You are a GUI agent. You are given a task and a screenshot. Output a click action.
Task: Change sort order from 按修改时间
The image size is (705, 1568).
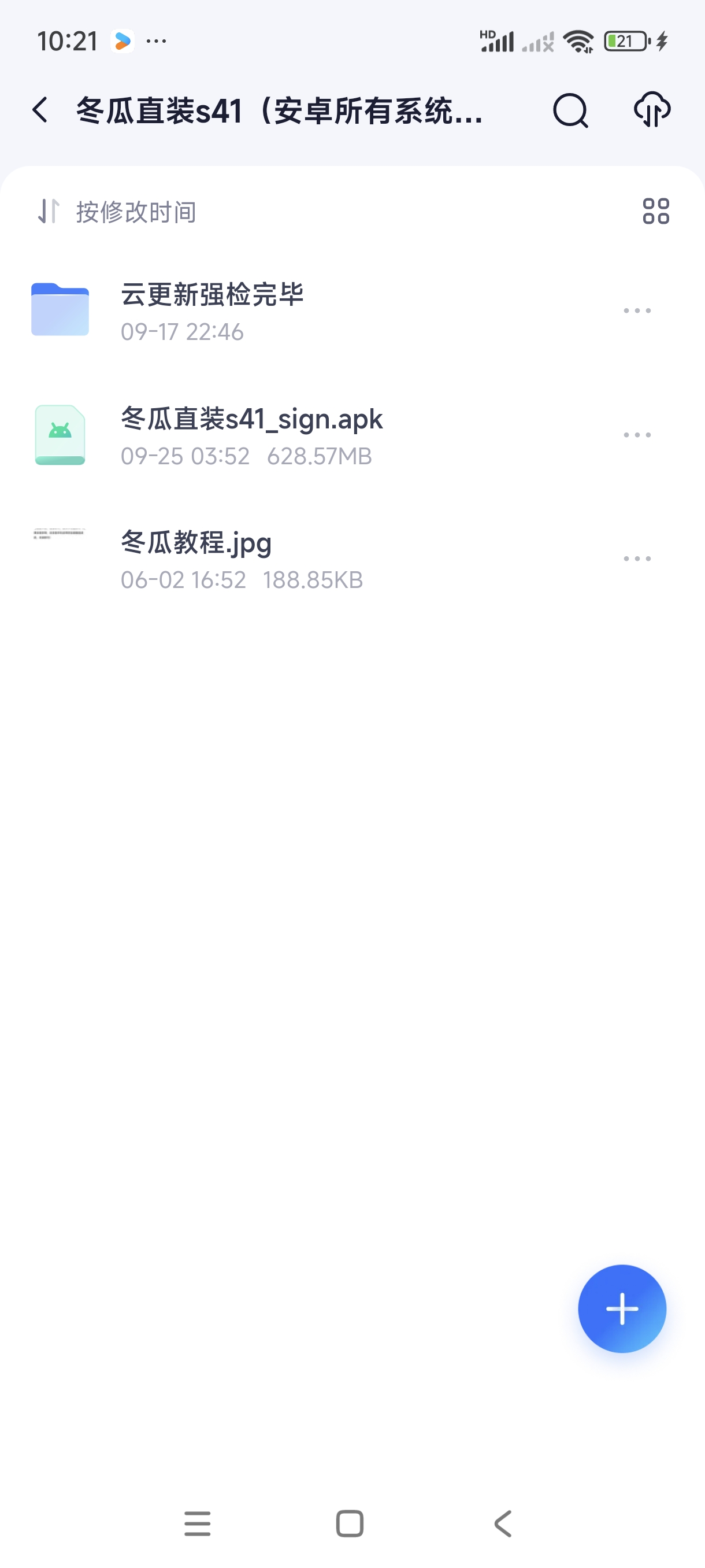[x=116, y=212]
